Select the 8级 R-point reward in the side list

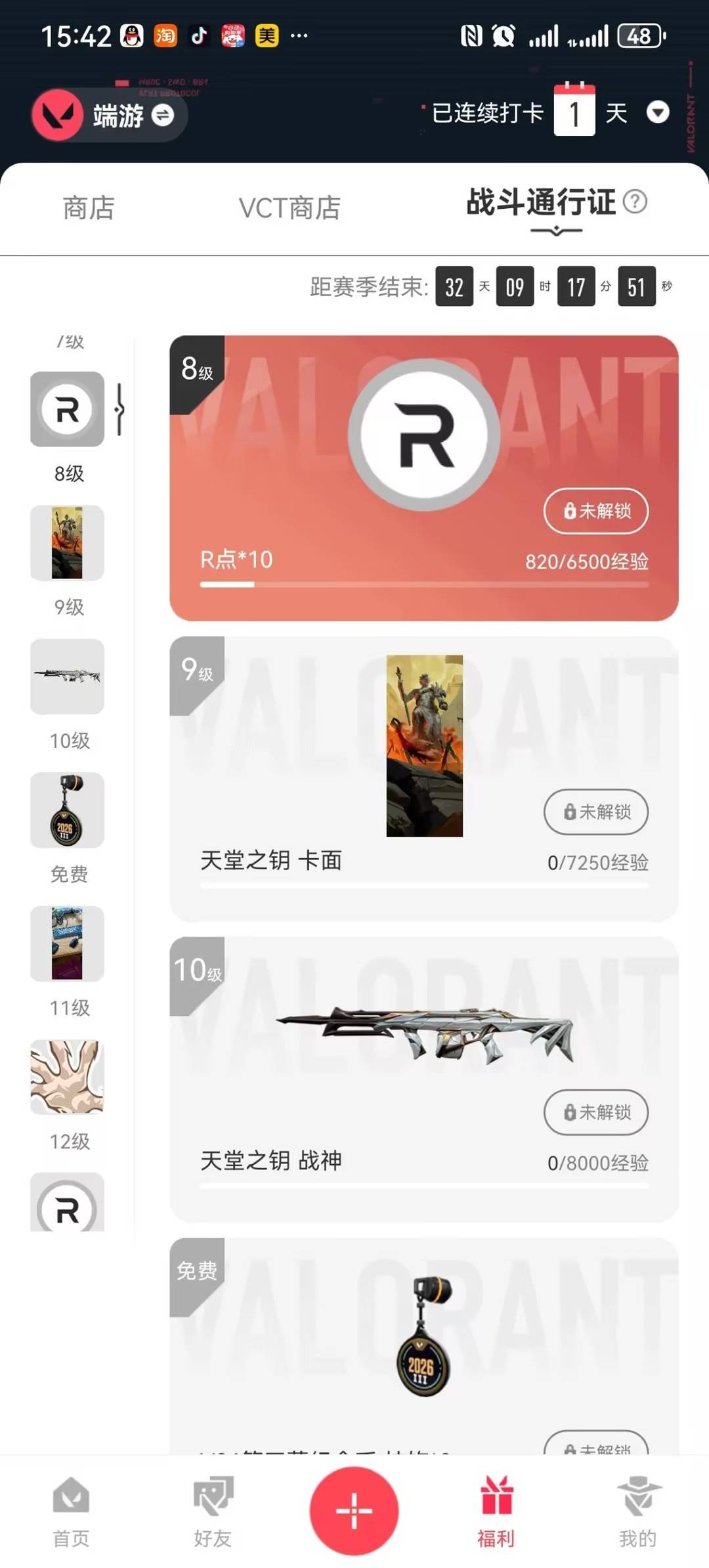67,409
